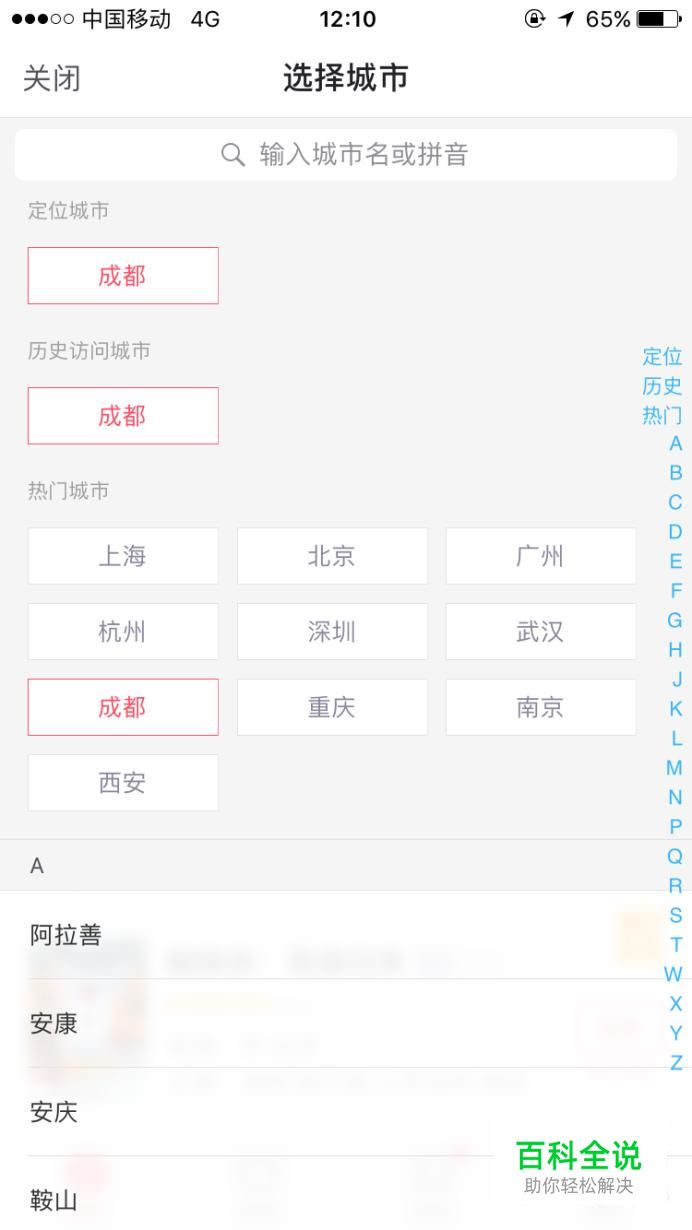Tap the city name search field

point(345,155)
